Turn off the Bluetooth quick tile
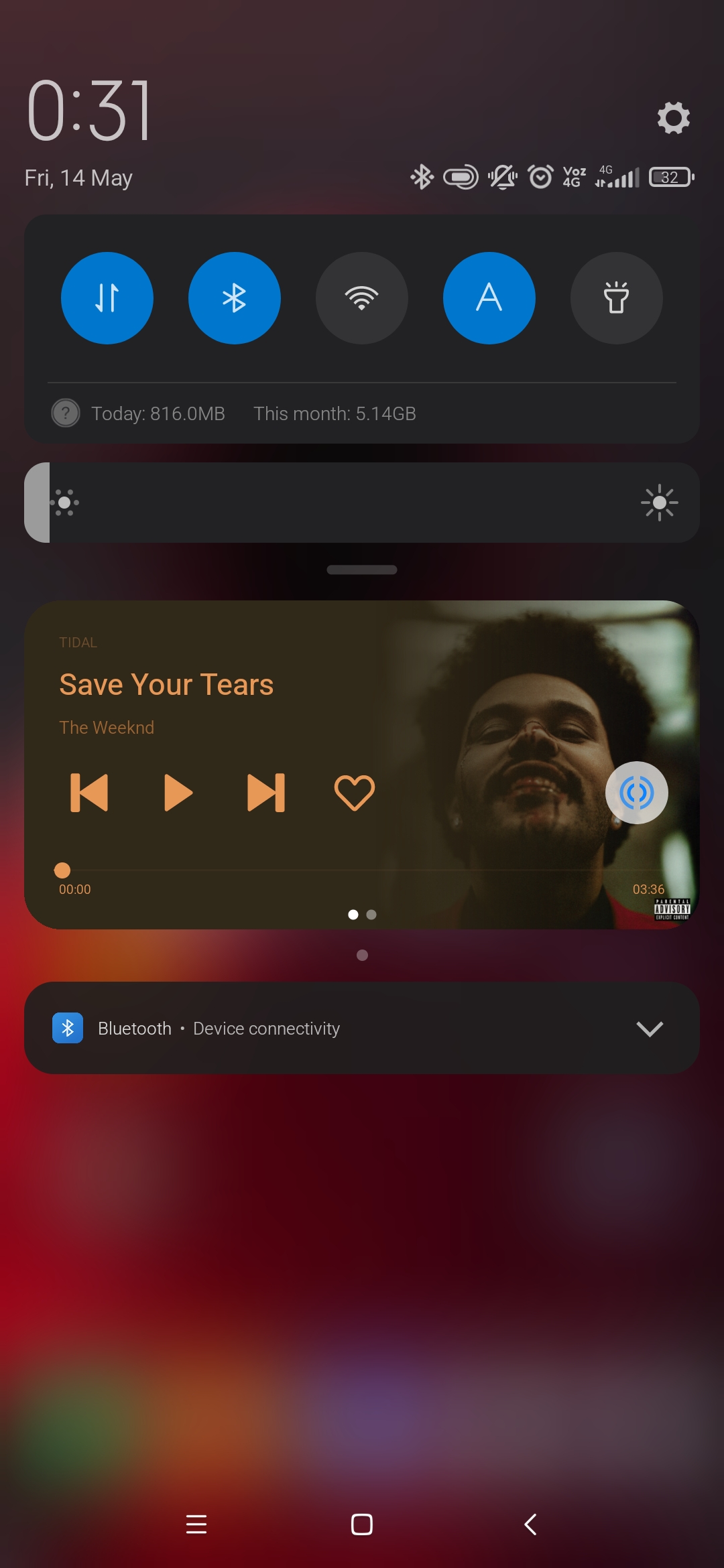Screen dimensions: 724x1568 pos(235,298)
